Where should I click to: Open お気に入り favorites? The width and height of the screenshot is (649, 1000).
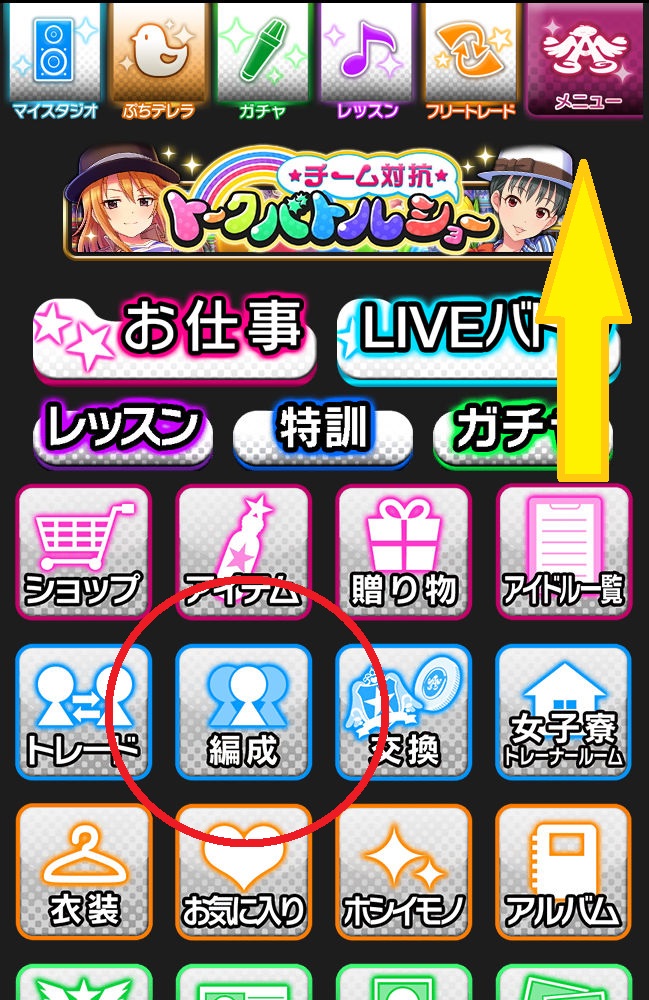(243, 870)
